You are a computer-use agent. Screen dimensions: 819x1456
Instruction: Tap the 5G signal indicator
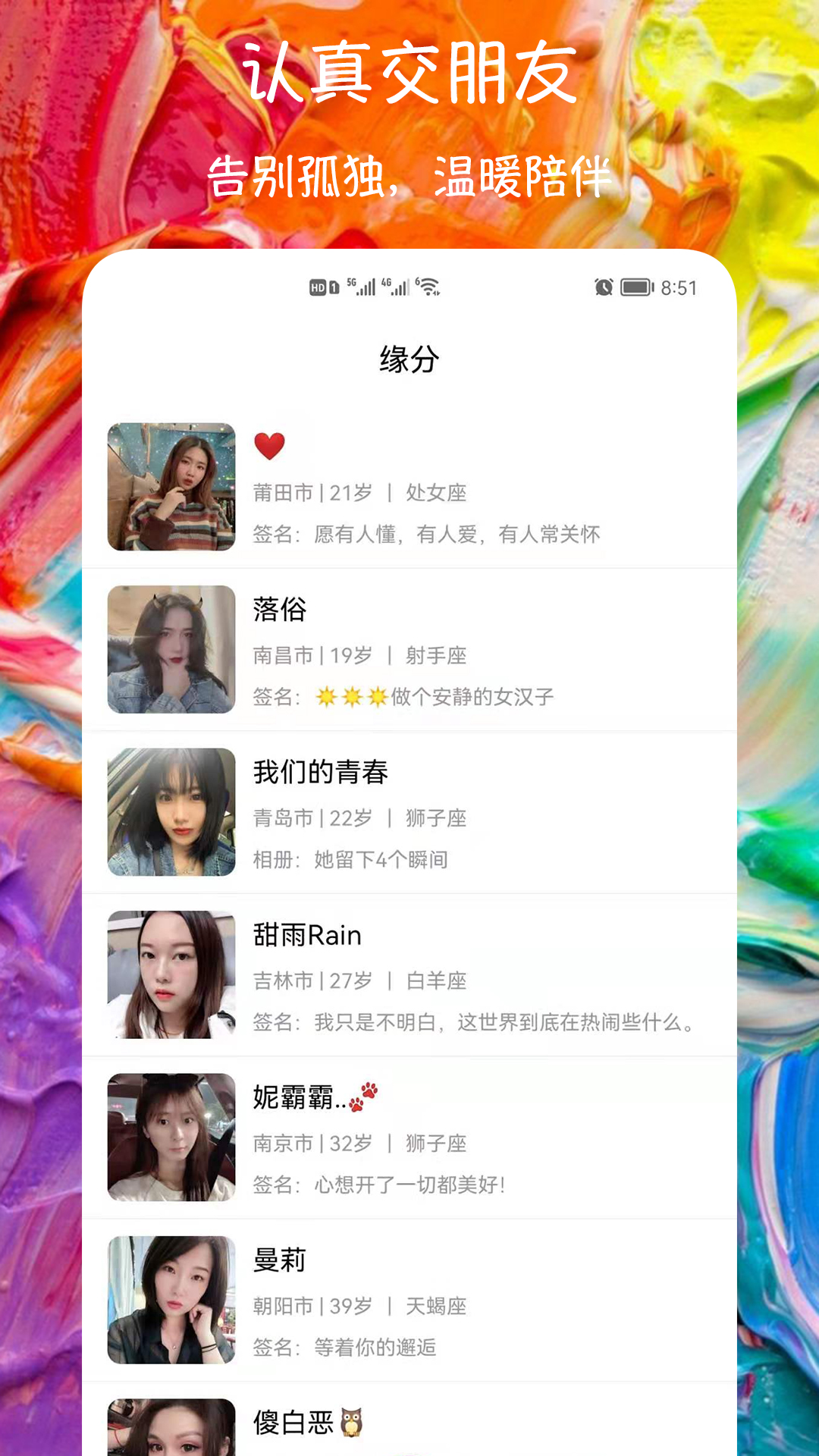coord(359,286)
